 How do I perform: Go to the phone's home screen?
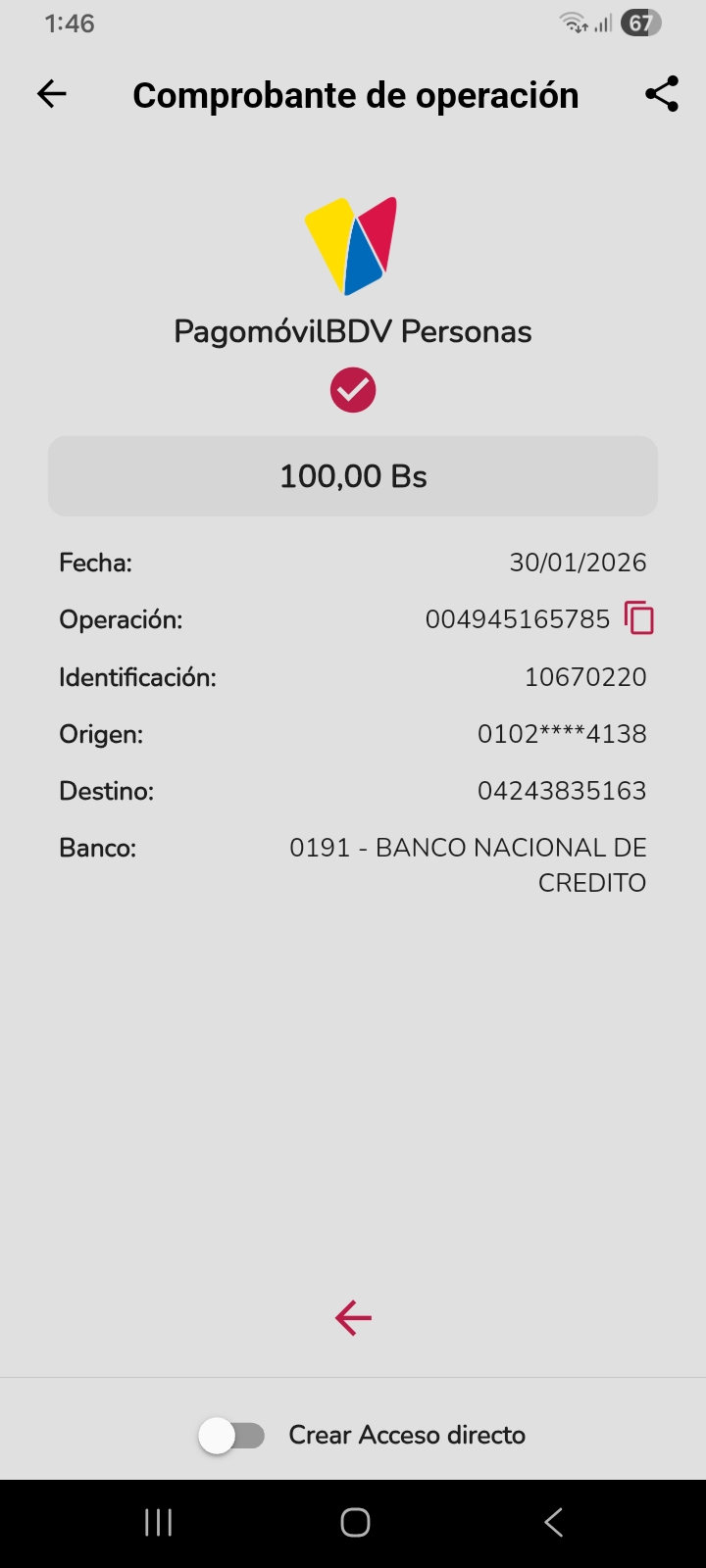pyautogui.click(x=355, y=1522)
